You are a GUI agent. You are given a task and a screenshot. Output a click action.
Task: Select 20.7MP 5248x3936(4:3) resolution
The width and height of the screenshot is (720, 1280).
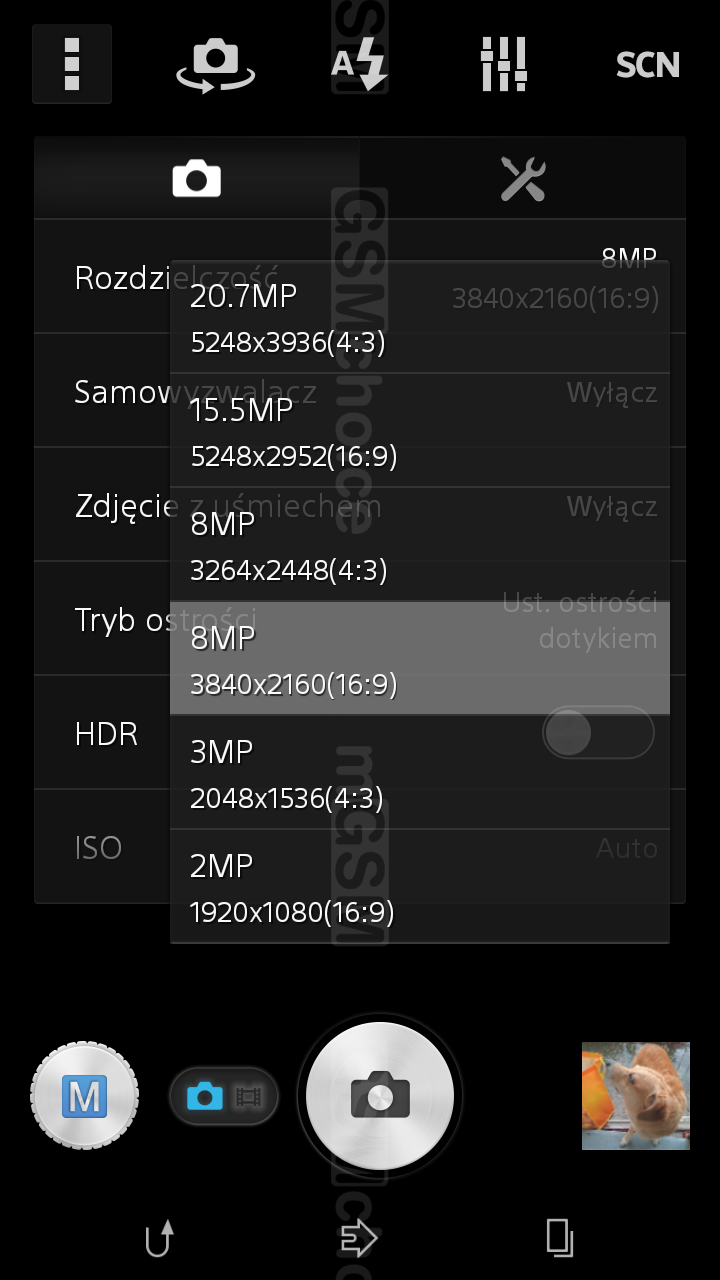(420, 318)
